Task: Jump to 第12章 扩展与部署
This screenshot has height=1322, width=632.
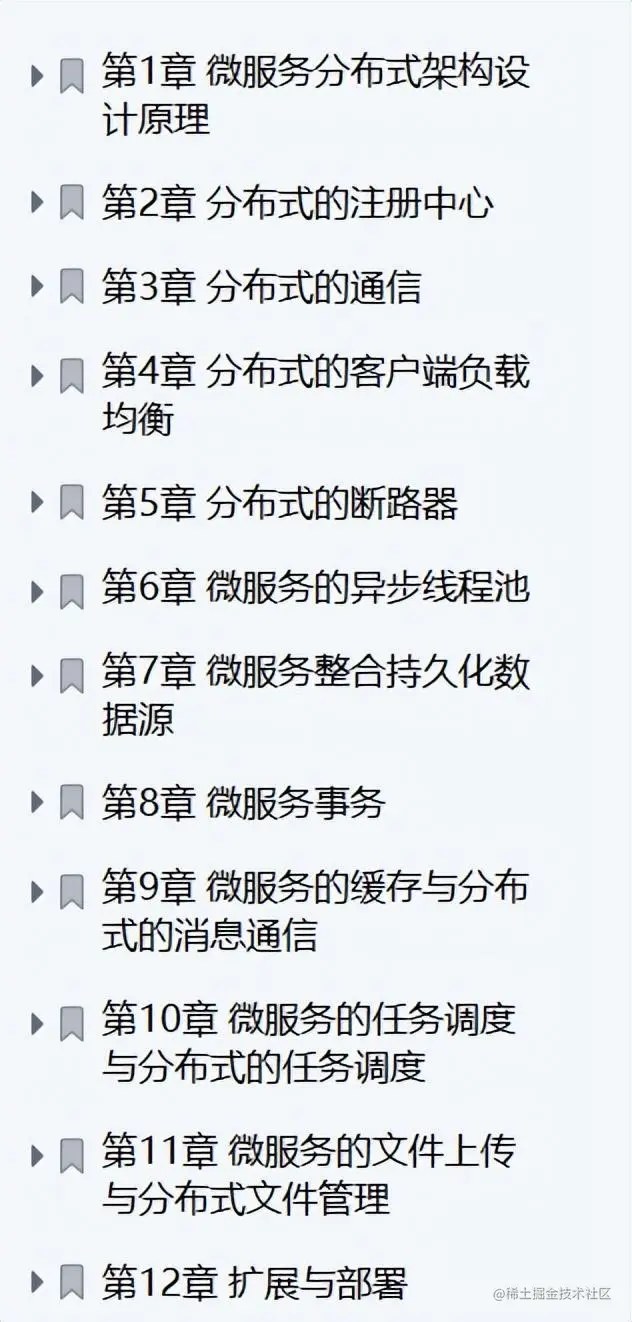Action: pos(254,1282)
